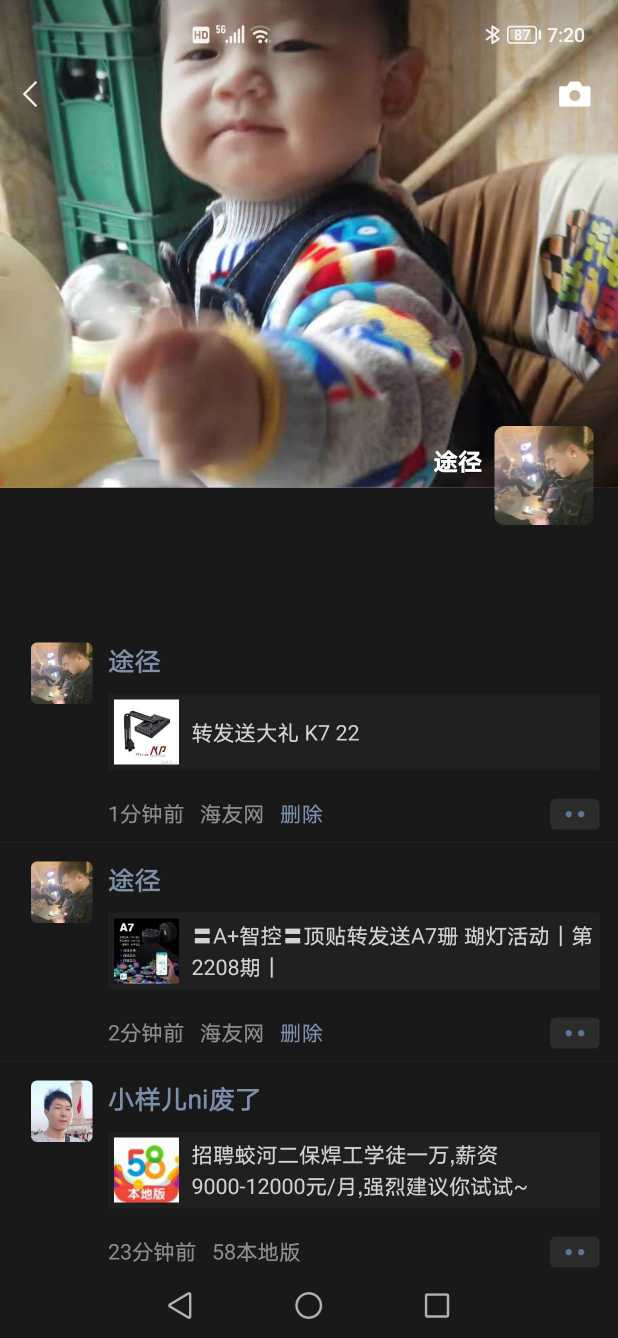Open recent apps from the navigation bar

pos(437,1305)
